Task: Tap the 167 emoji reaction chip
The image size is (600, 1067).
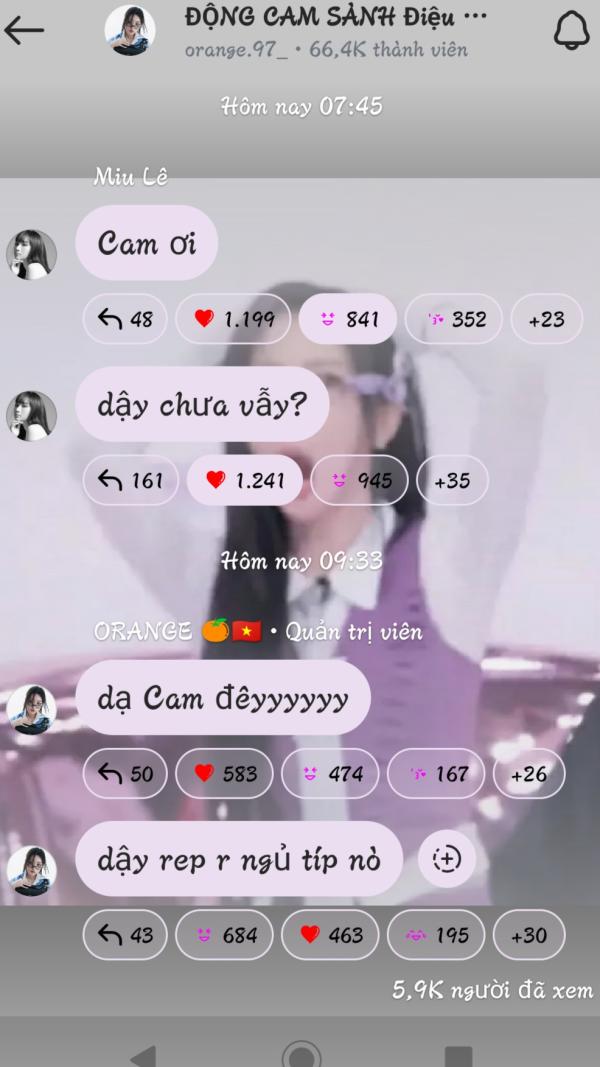Action: click(x=436, y=774)
